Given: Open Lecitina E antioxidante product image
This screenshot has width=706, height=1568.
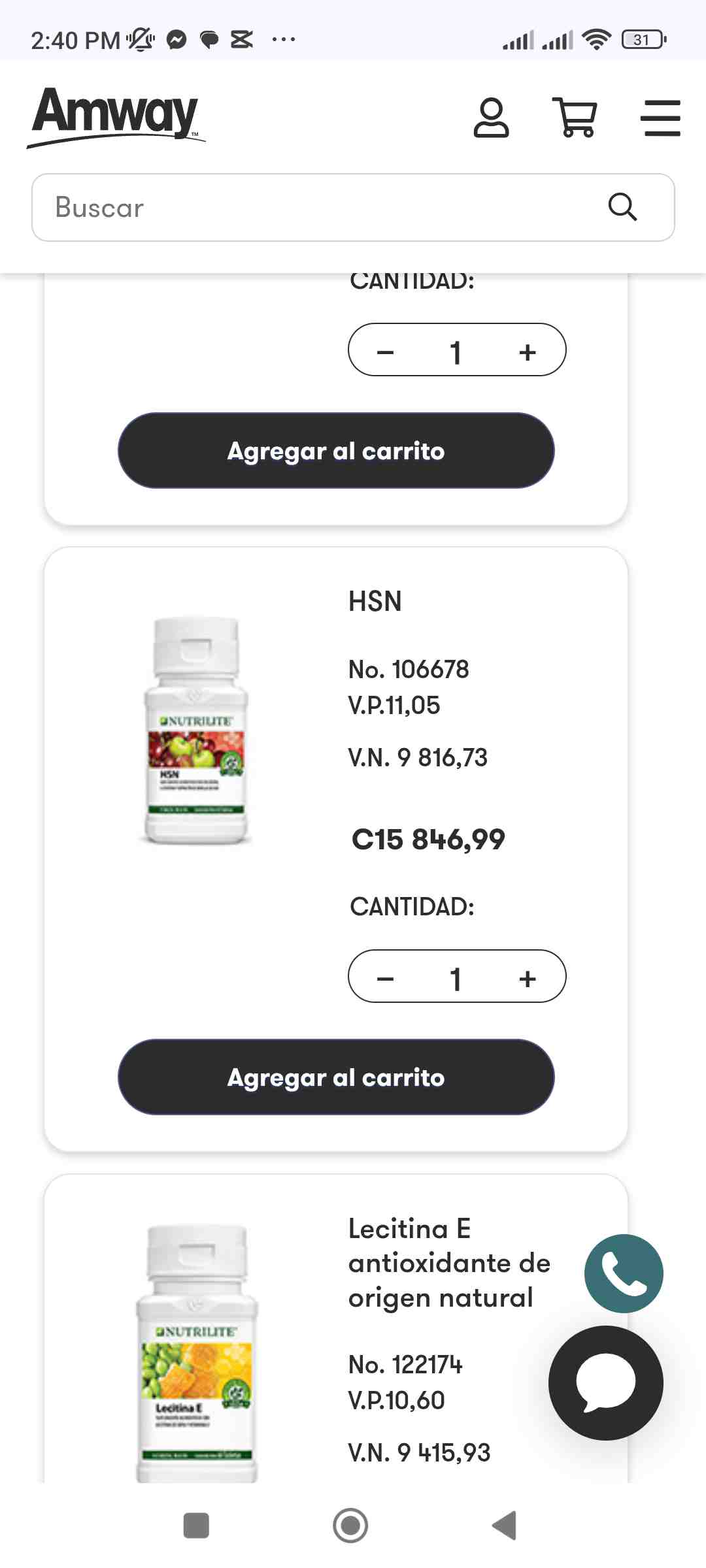Looking at the screenshot, I should 196,1354.
